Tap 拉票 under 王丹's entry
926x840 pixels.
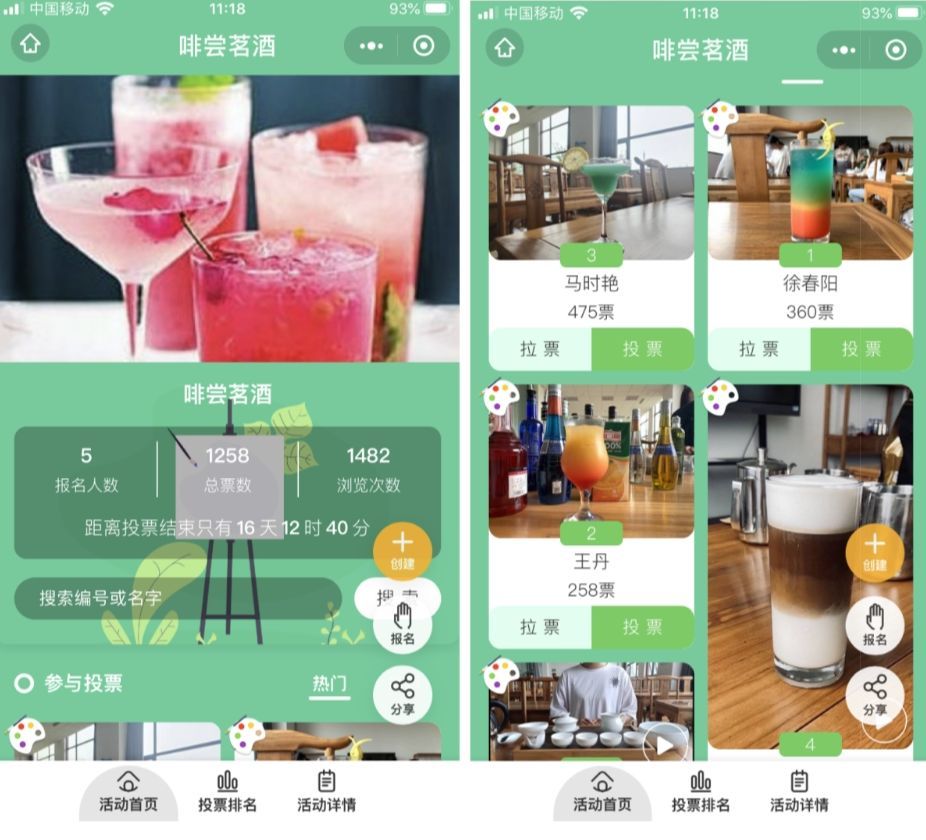tap(540, 627)
